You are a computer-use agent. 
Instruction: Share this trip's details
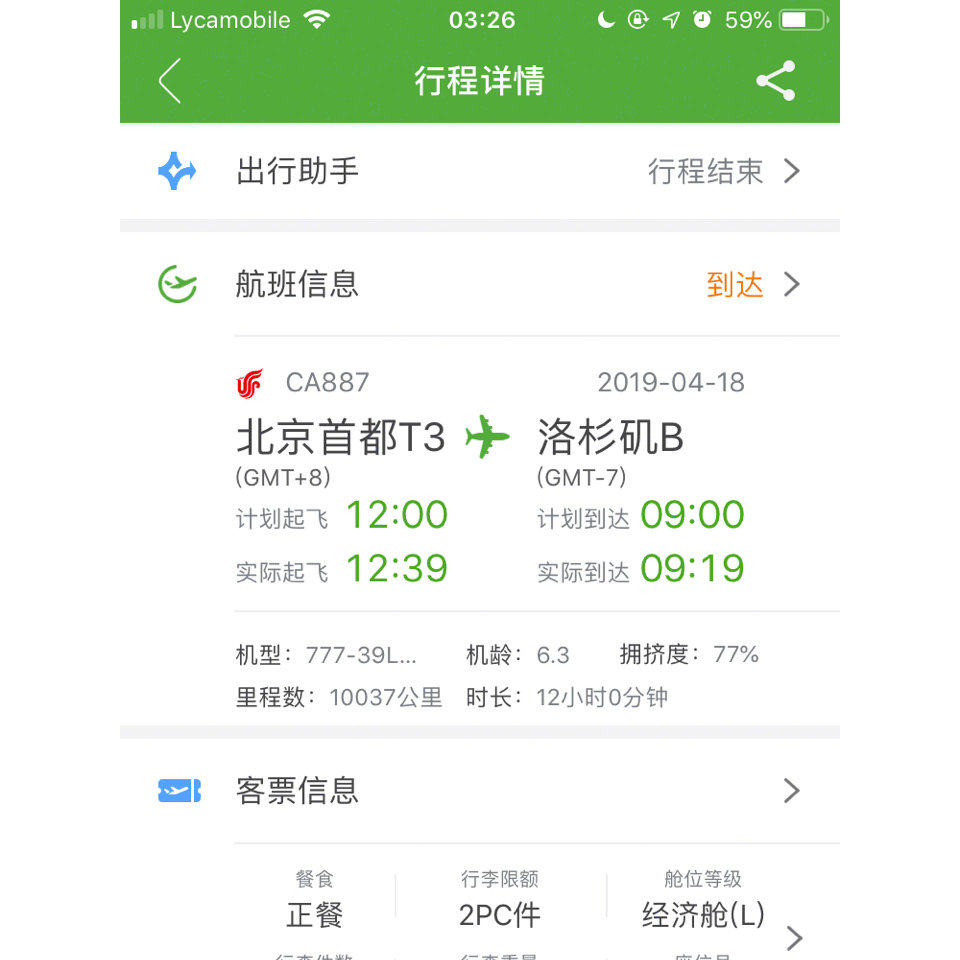point(775,81)
